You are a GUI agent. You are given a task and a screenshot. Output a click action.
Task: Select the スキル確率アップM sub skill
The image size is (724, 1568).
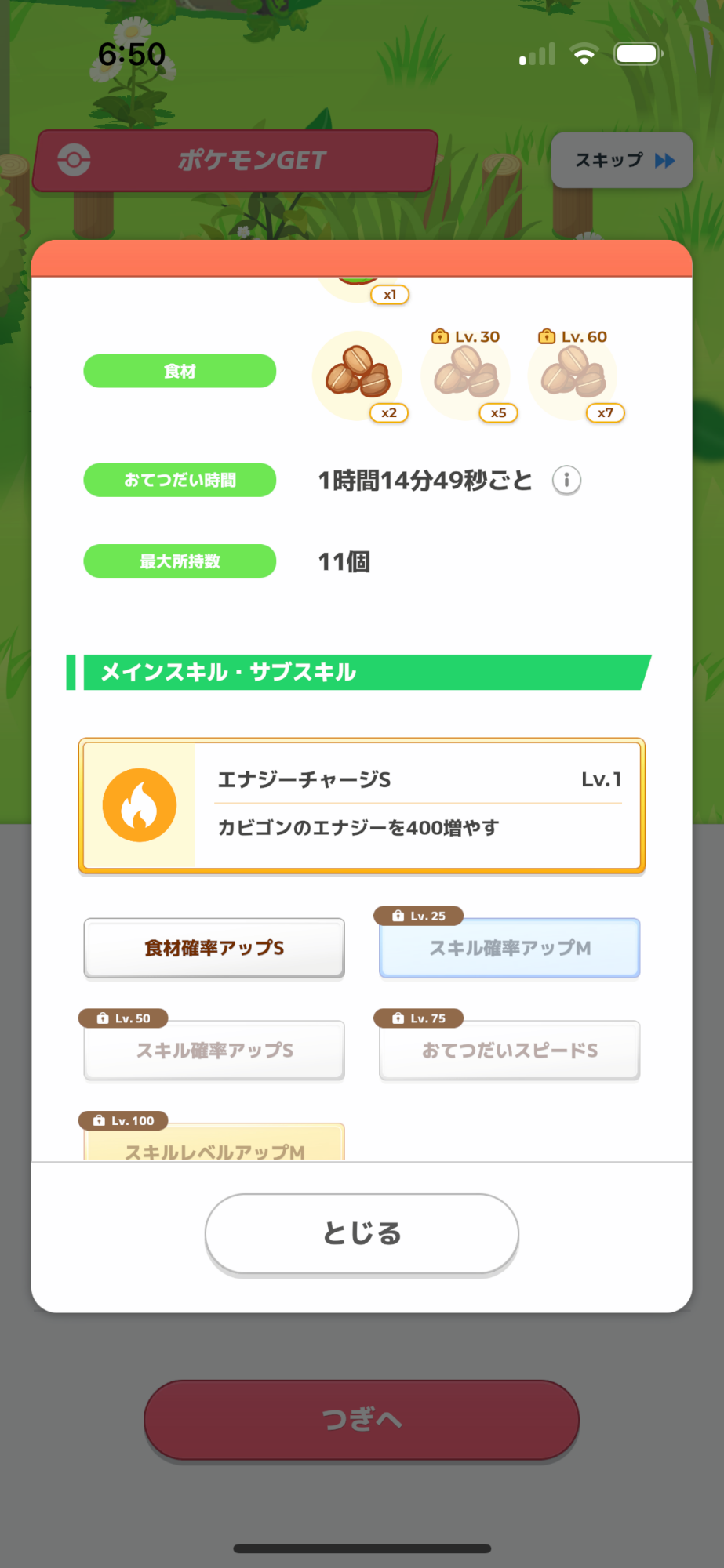(x=510, y=948)
